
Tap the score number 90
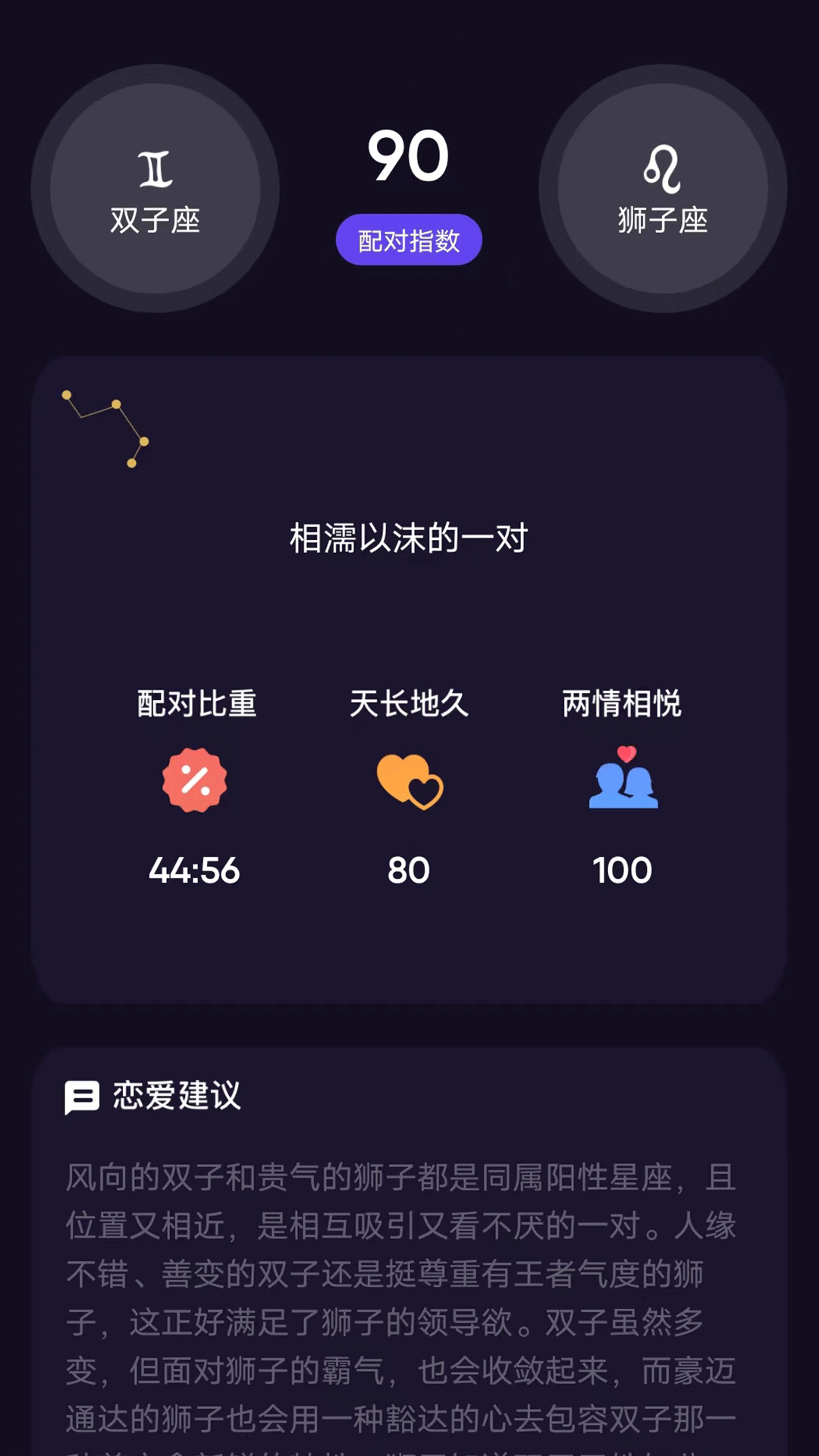coord(409,155)
